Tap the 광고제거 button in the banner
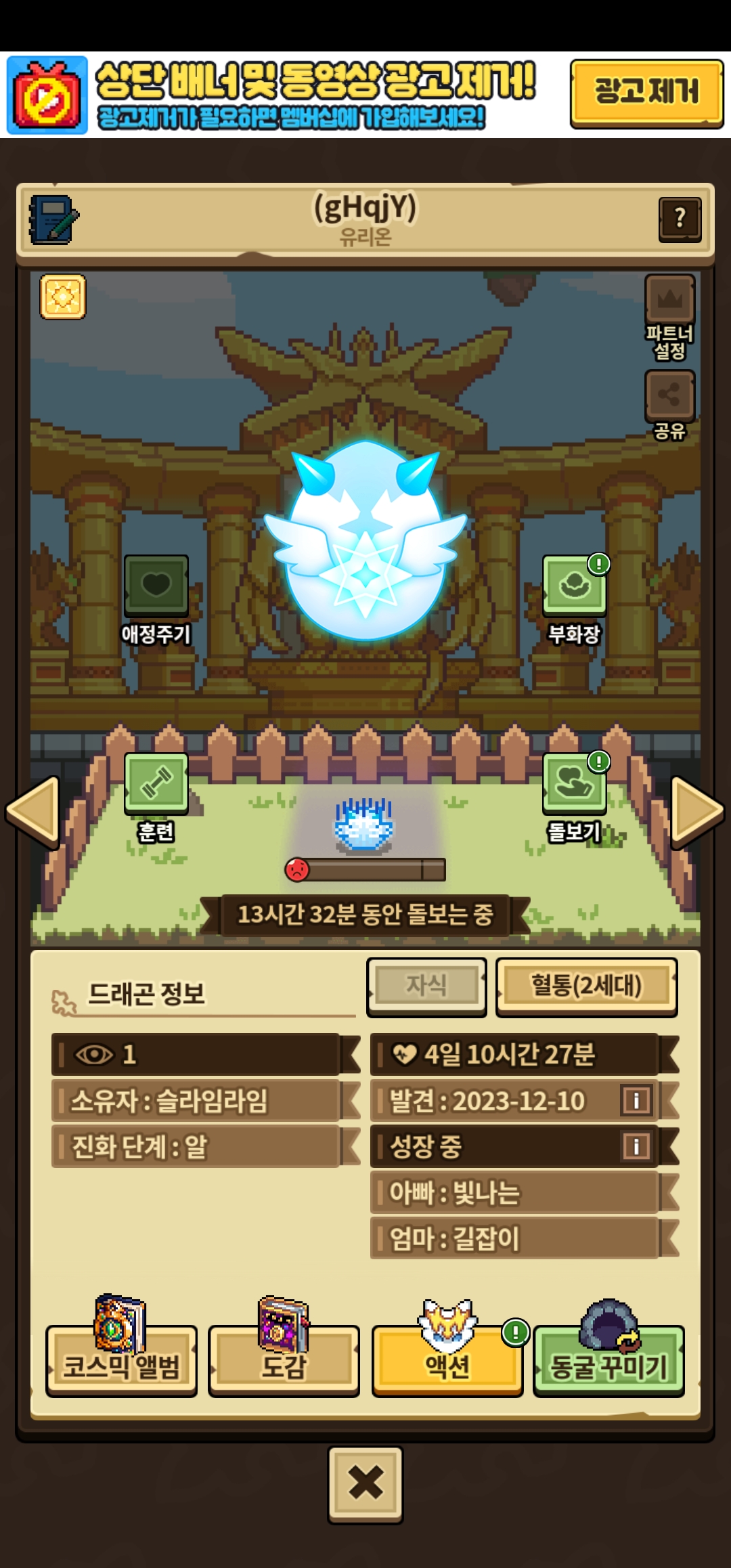The width and height of the screenshot is (731, 1568). click(646, 93)
